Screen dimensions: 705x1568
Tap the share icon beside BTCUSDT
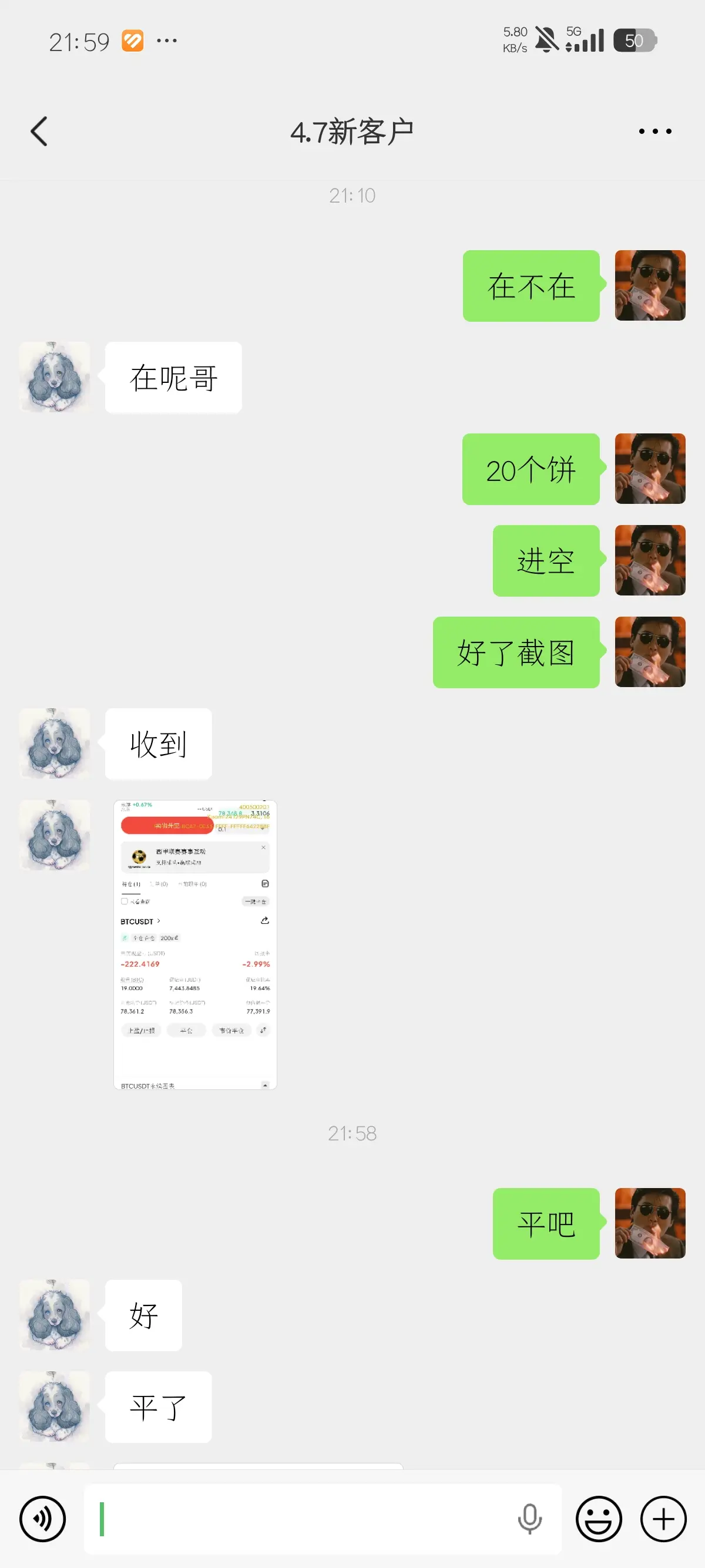pyautogui.click(x=265, y=922)
